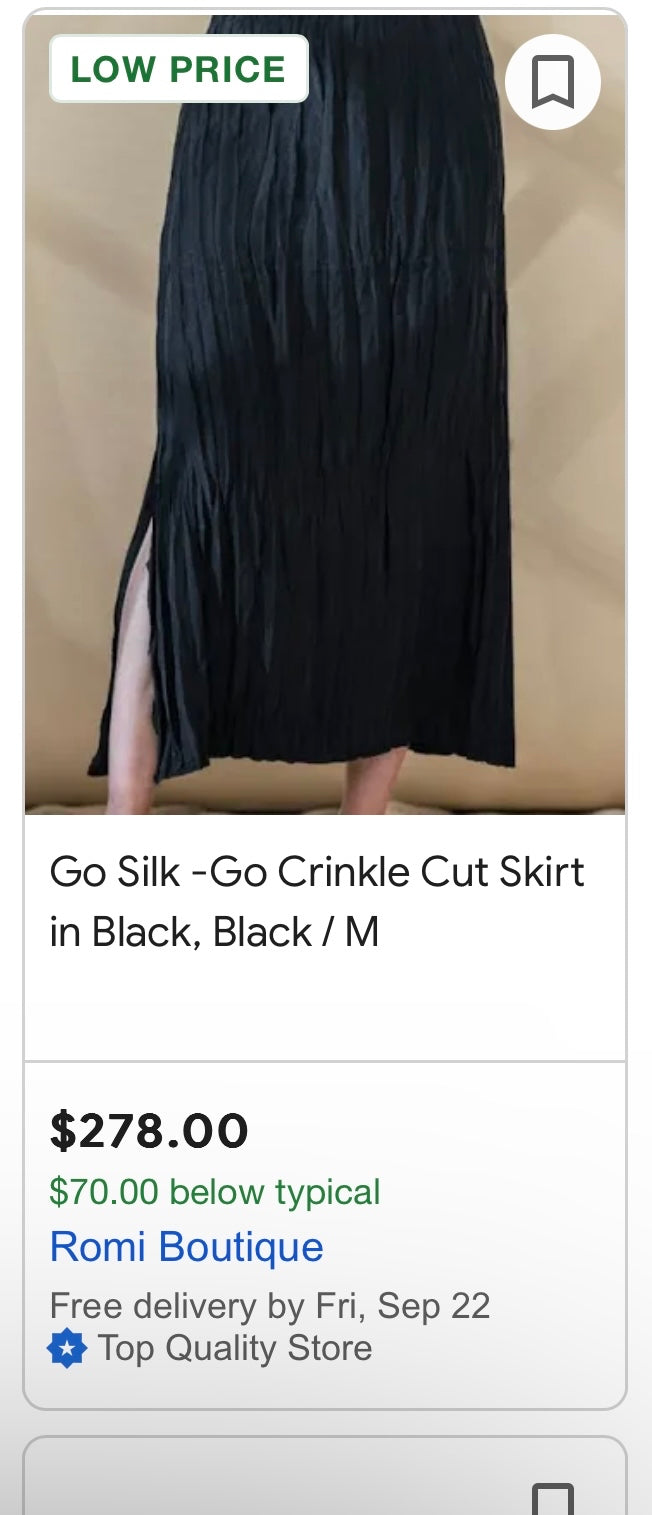Save the Go Silk skirt with bookmark icon
This screenshot has width=652, height=1515.
tap(552, 82)
